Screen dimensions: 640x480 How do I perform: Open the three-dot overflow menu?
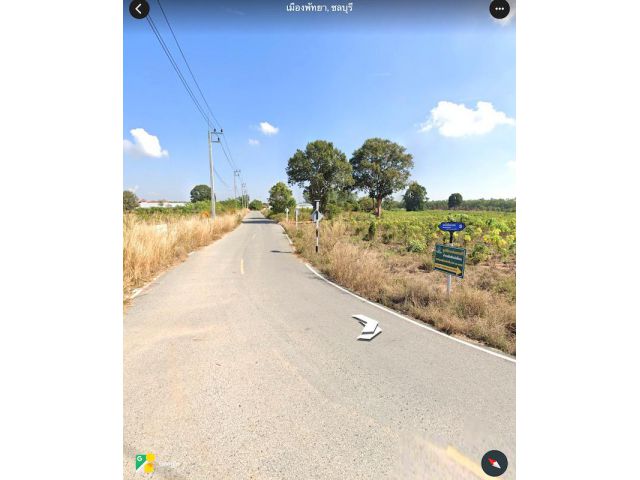(499, 9)
